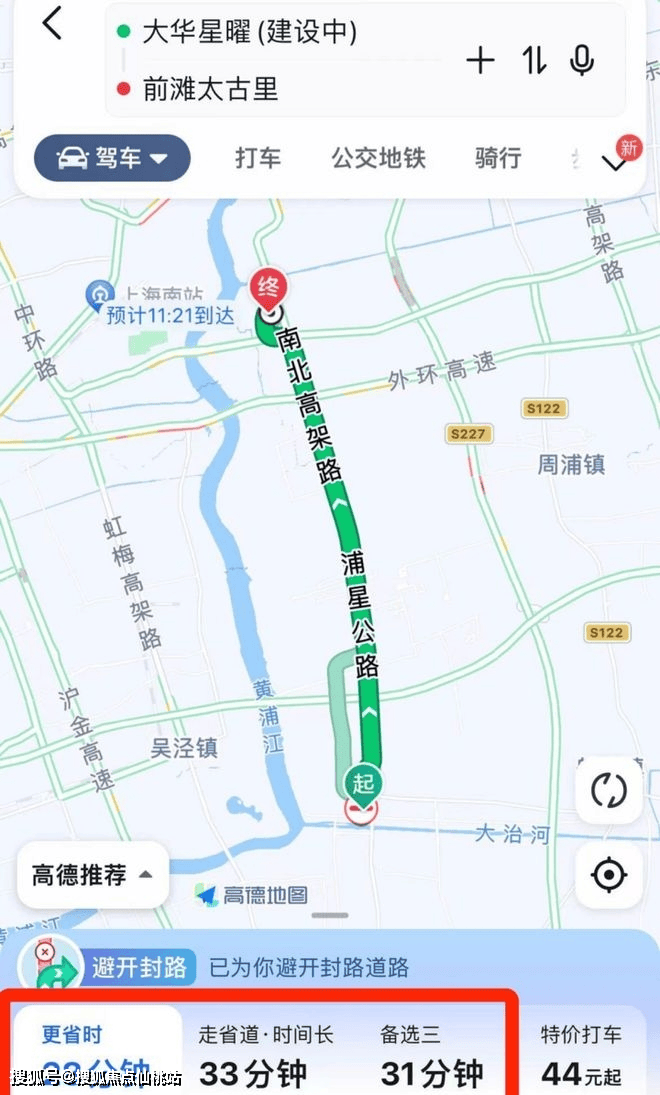Go back with the top-left arrow

[52, 23]
